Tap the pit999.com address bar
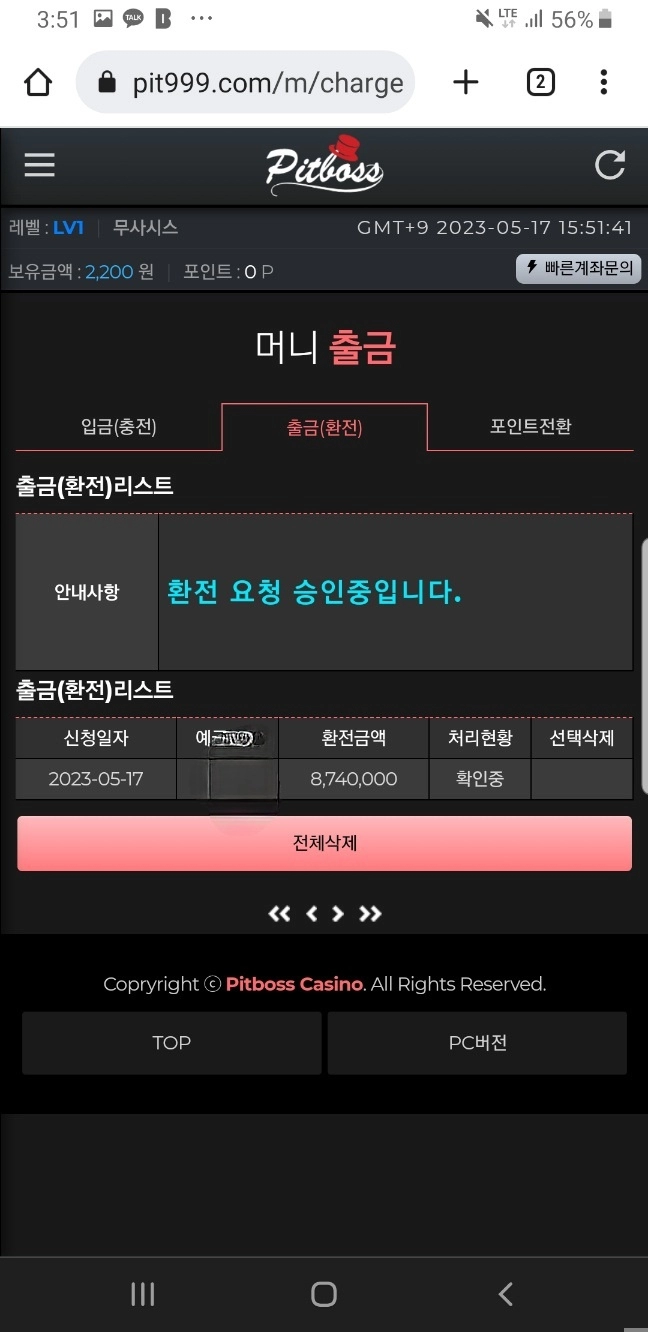 click(x=245, y=82)
